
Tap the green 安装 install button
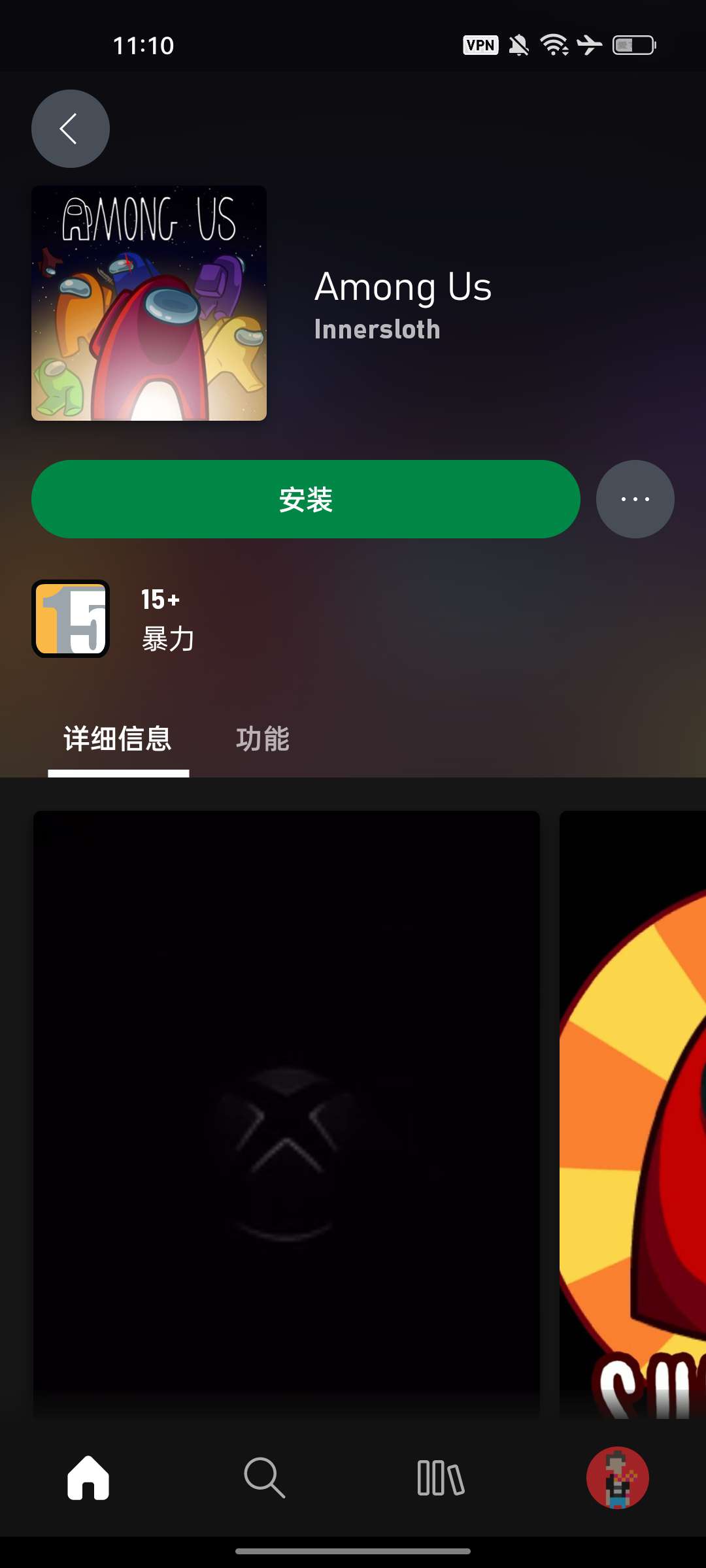[306, 499]
